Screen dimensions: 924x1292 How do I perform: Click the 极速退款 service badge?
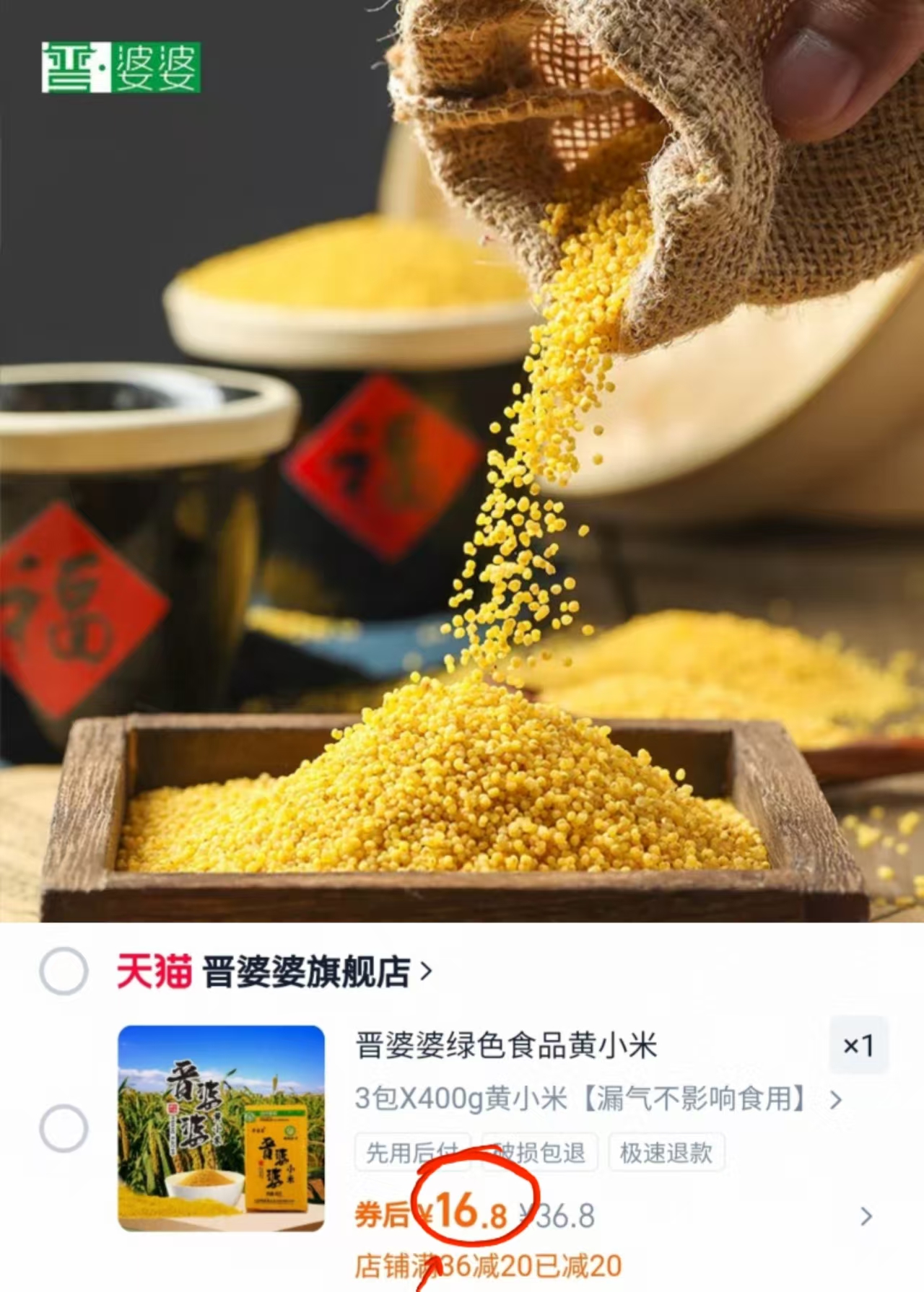point(664,1153)
